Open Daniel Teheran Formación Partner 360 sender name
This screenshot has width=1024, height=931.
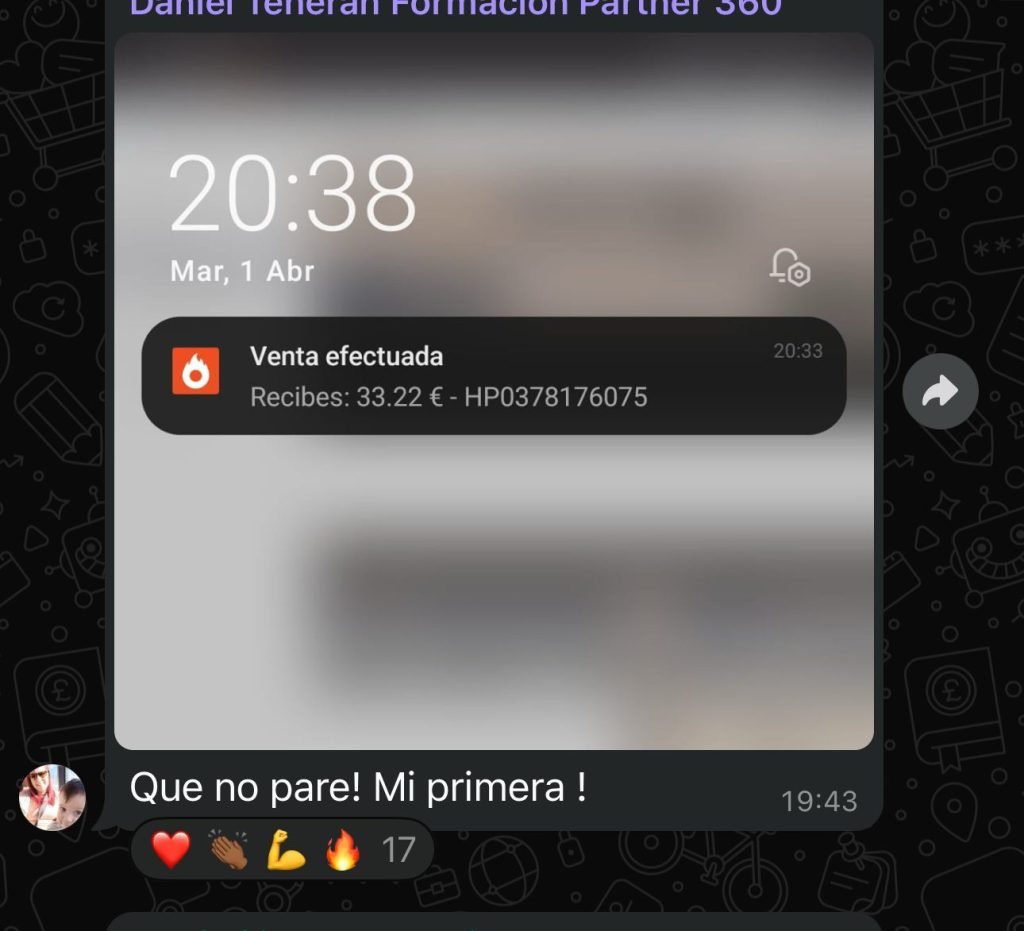pyautogui.click(x=456, y=6)
